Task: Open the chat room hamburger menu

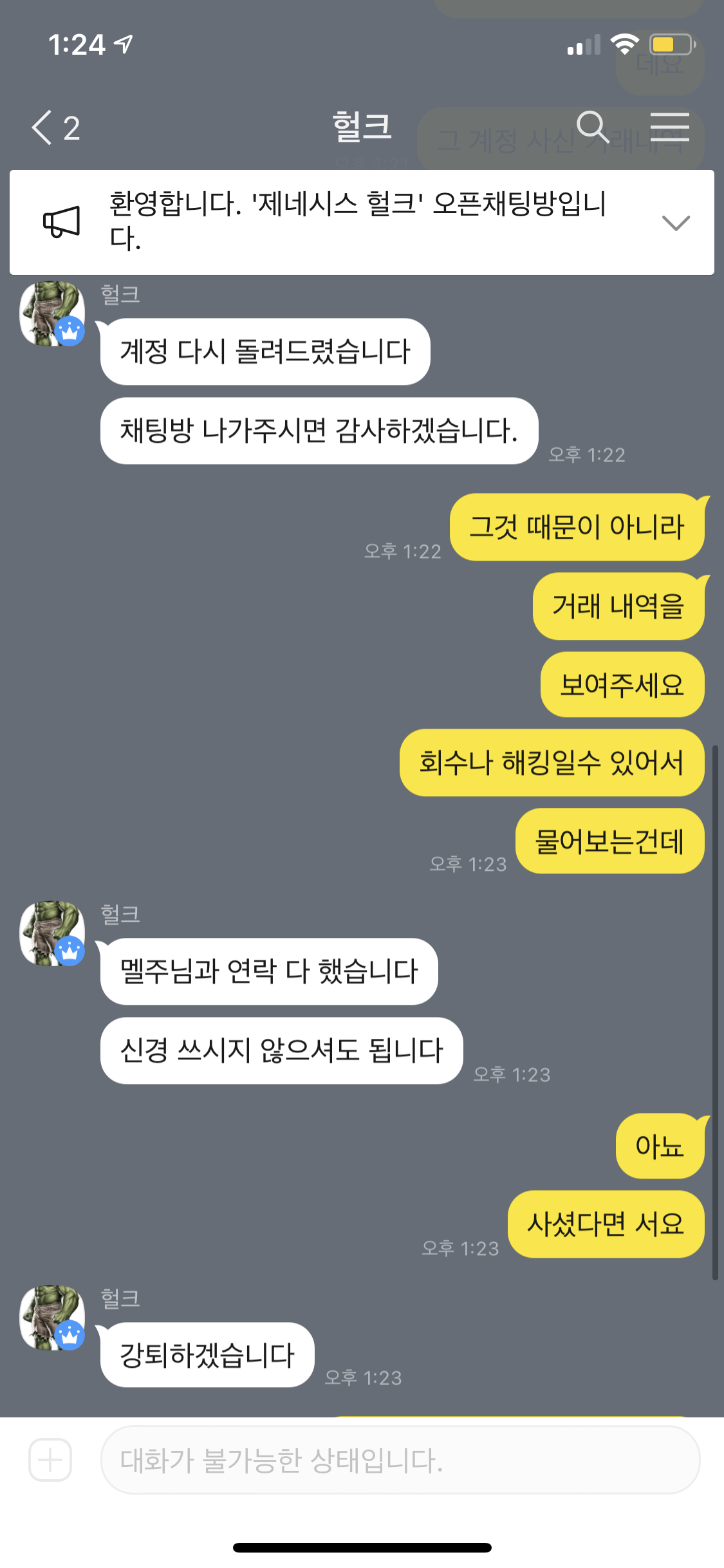Action: click(669, 127)
